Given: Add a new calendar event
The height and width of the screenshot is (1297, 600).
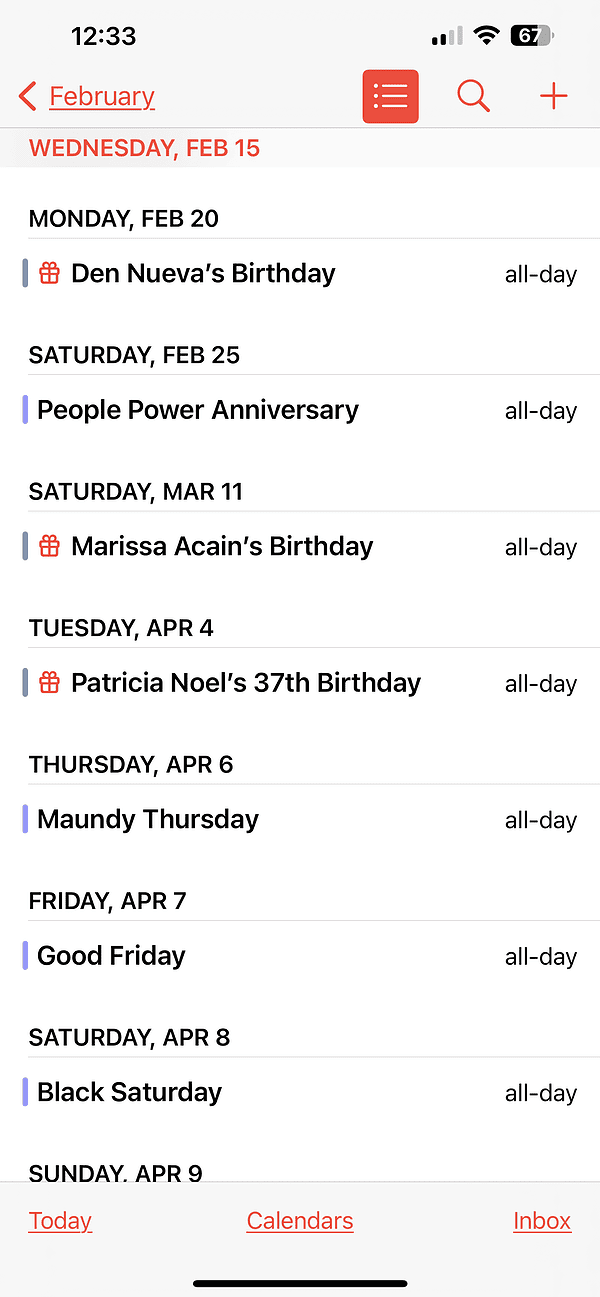Looking at the screenshot, I should click(x=553, y=97).
